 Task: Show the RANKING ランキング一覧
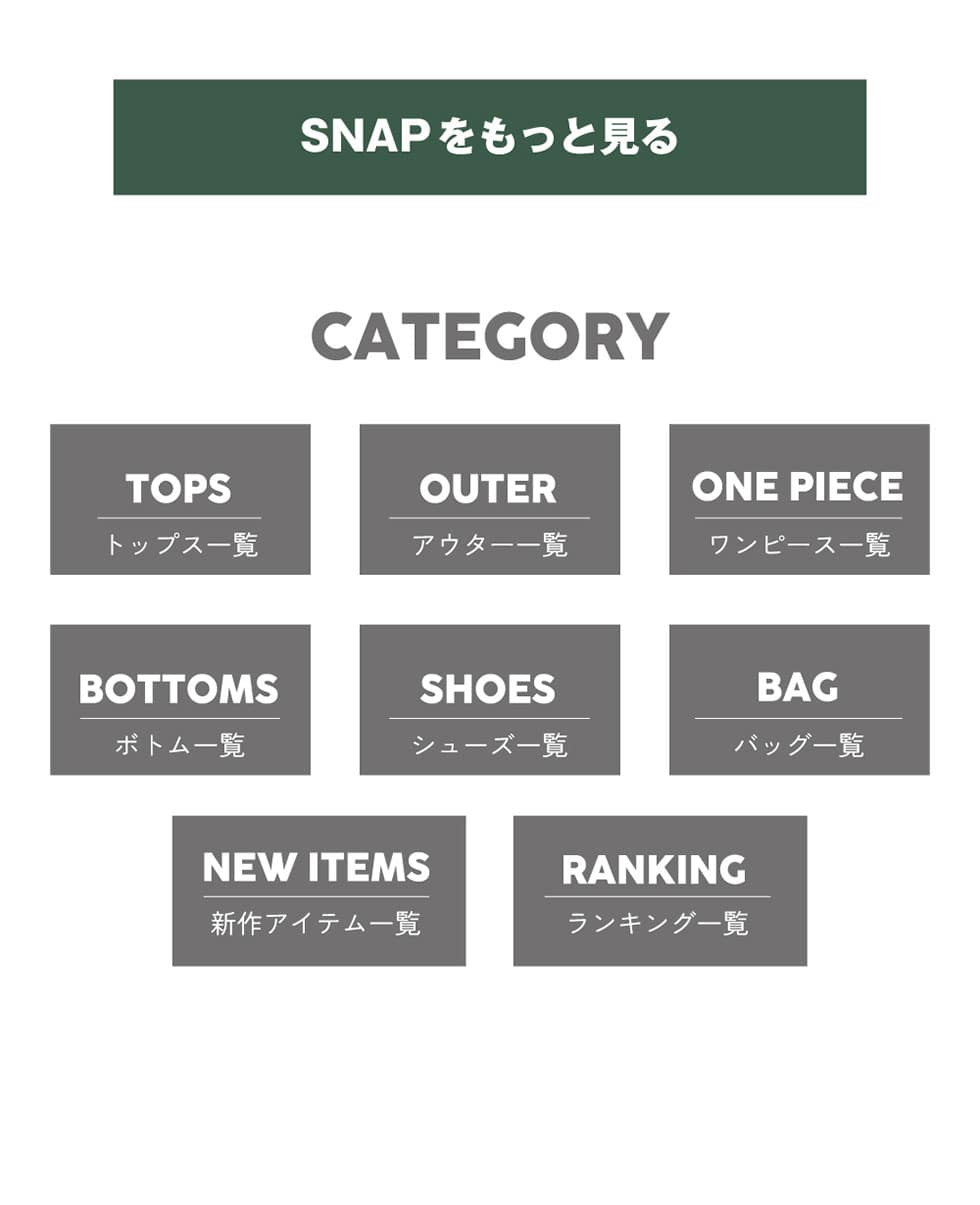point(659,890)
